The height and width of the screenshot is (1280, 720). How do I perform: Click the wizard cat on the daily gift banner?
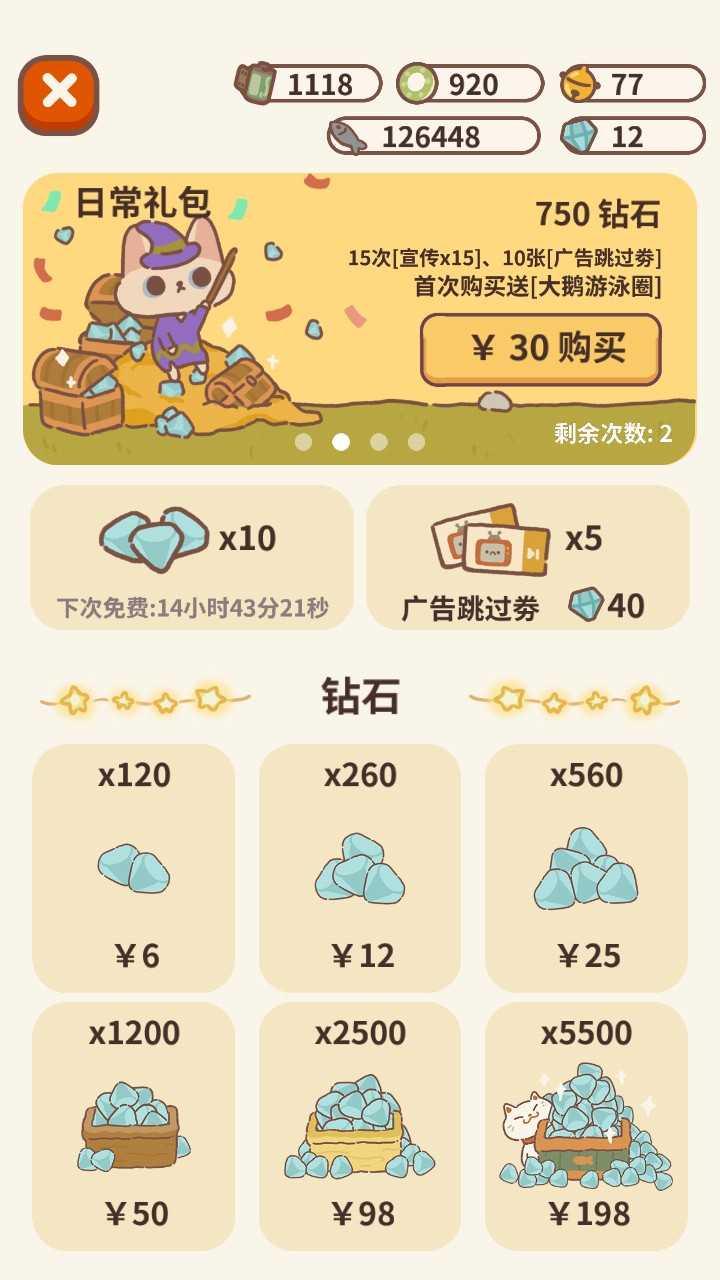(168, 290)
